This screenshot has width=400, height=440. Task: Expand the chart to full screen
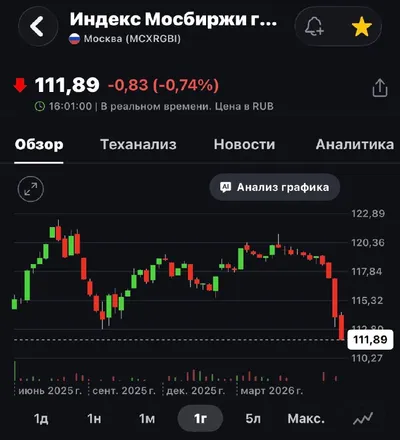[x=31, y=189]
